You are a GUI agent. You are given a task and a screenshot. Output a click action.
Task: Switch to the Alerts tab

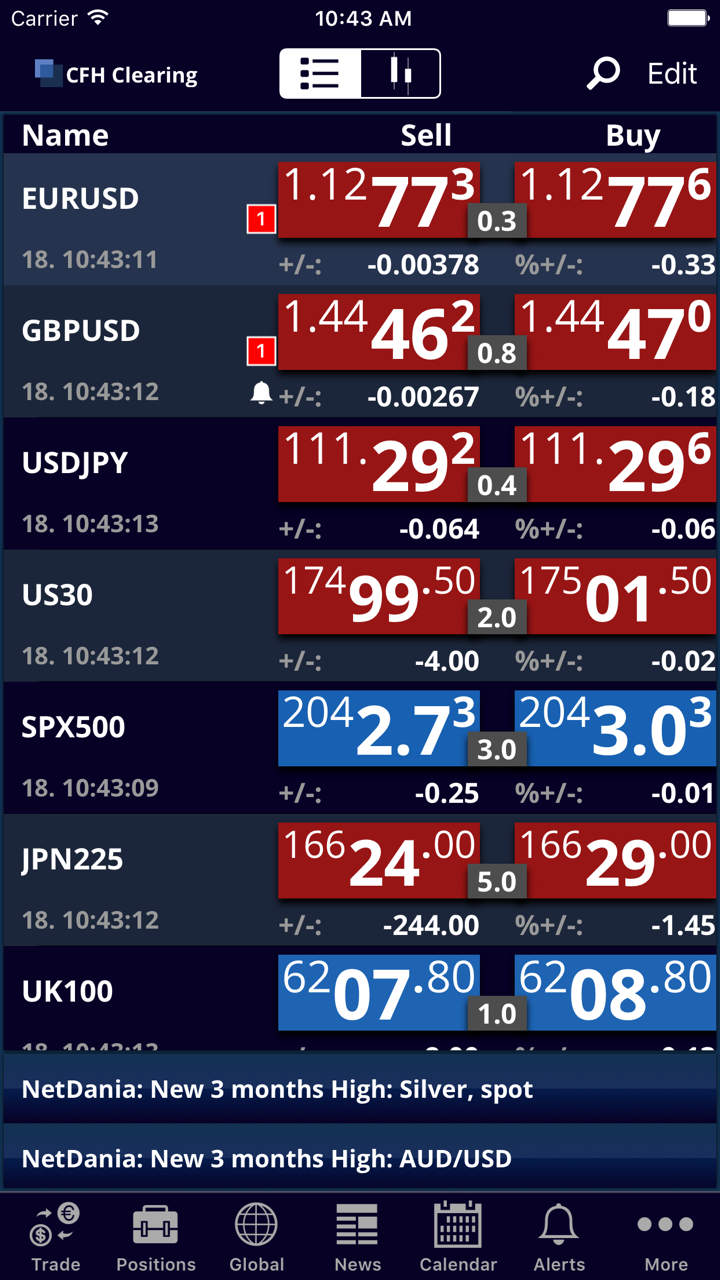tap(559, 1236)
